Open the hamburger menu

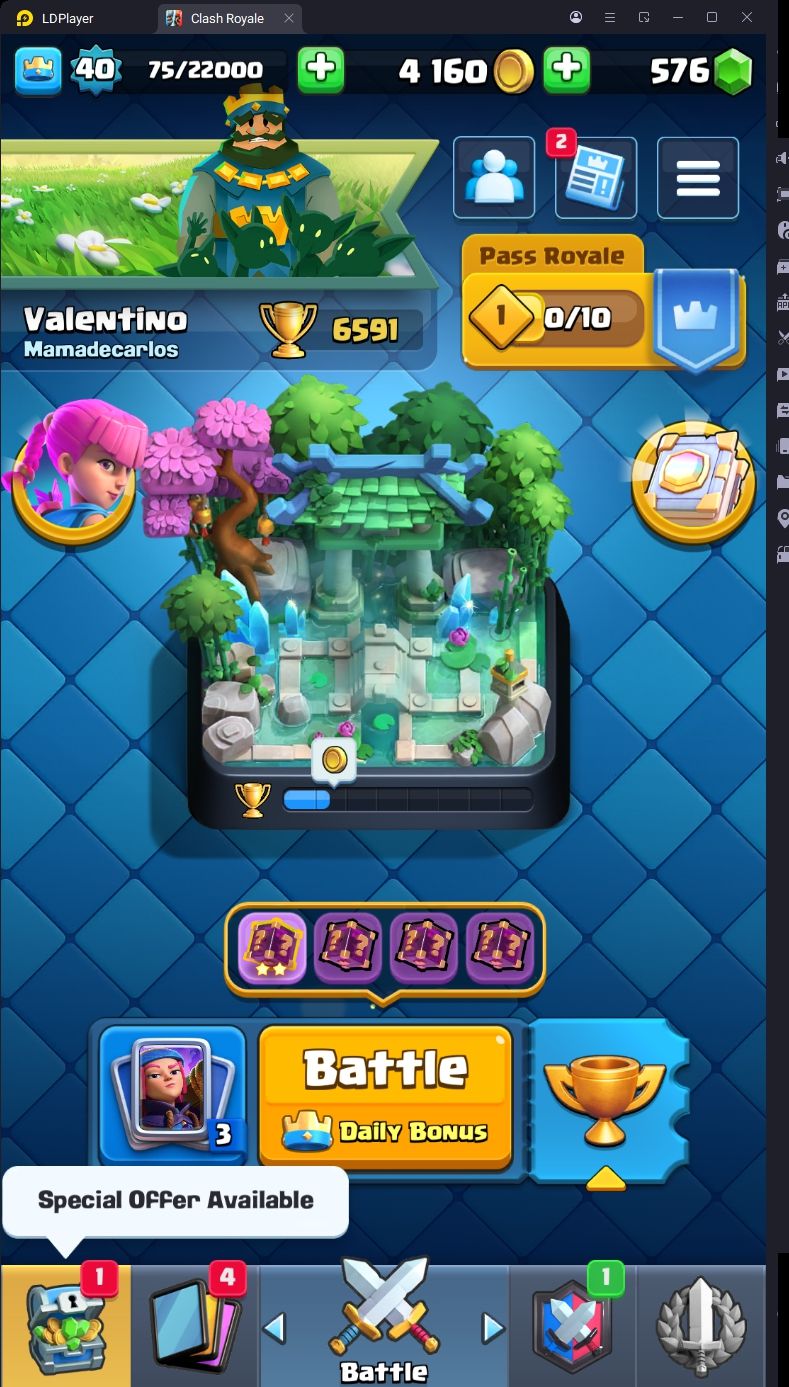point(698,178)
